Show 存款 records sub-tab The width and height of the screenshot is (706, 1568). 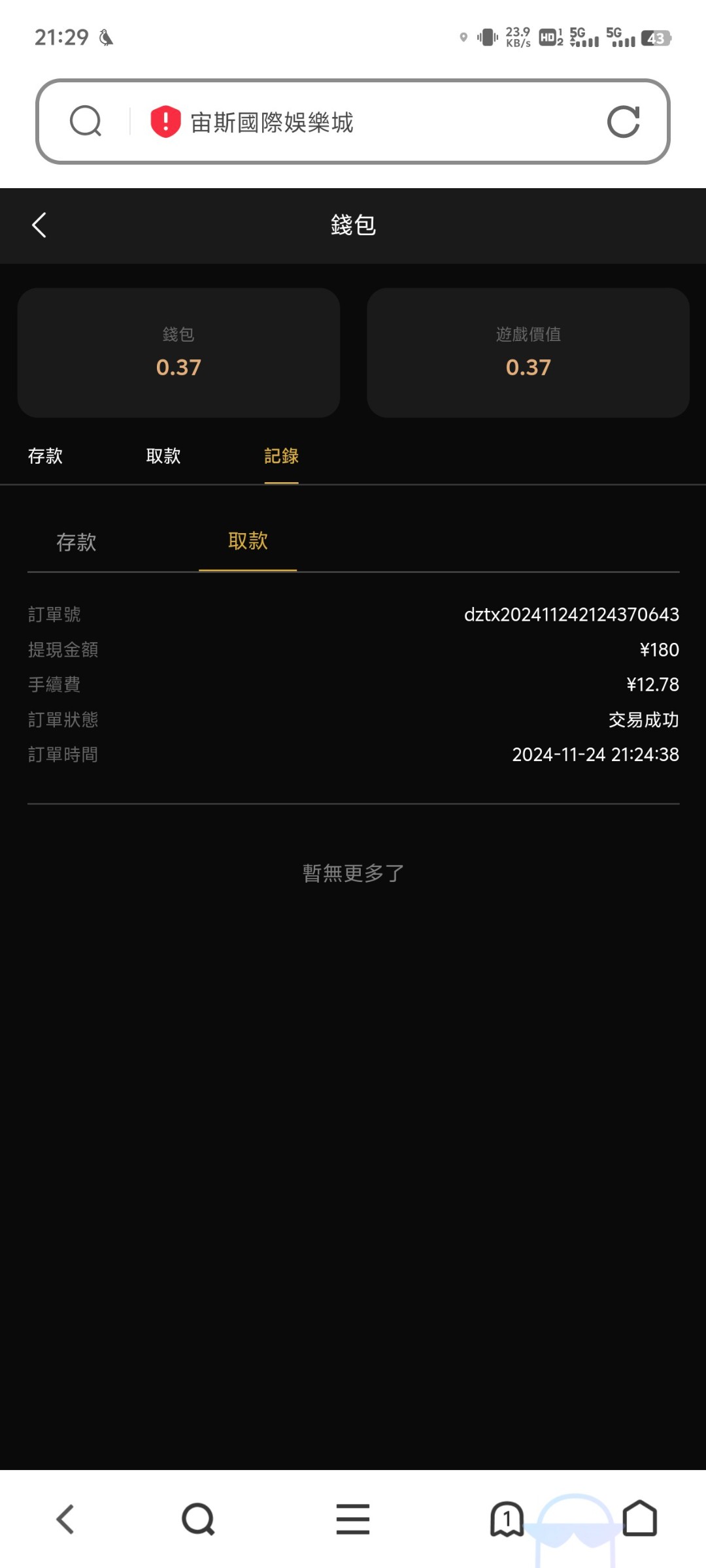coord(76,542)
